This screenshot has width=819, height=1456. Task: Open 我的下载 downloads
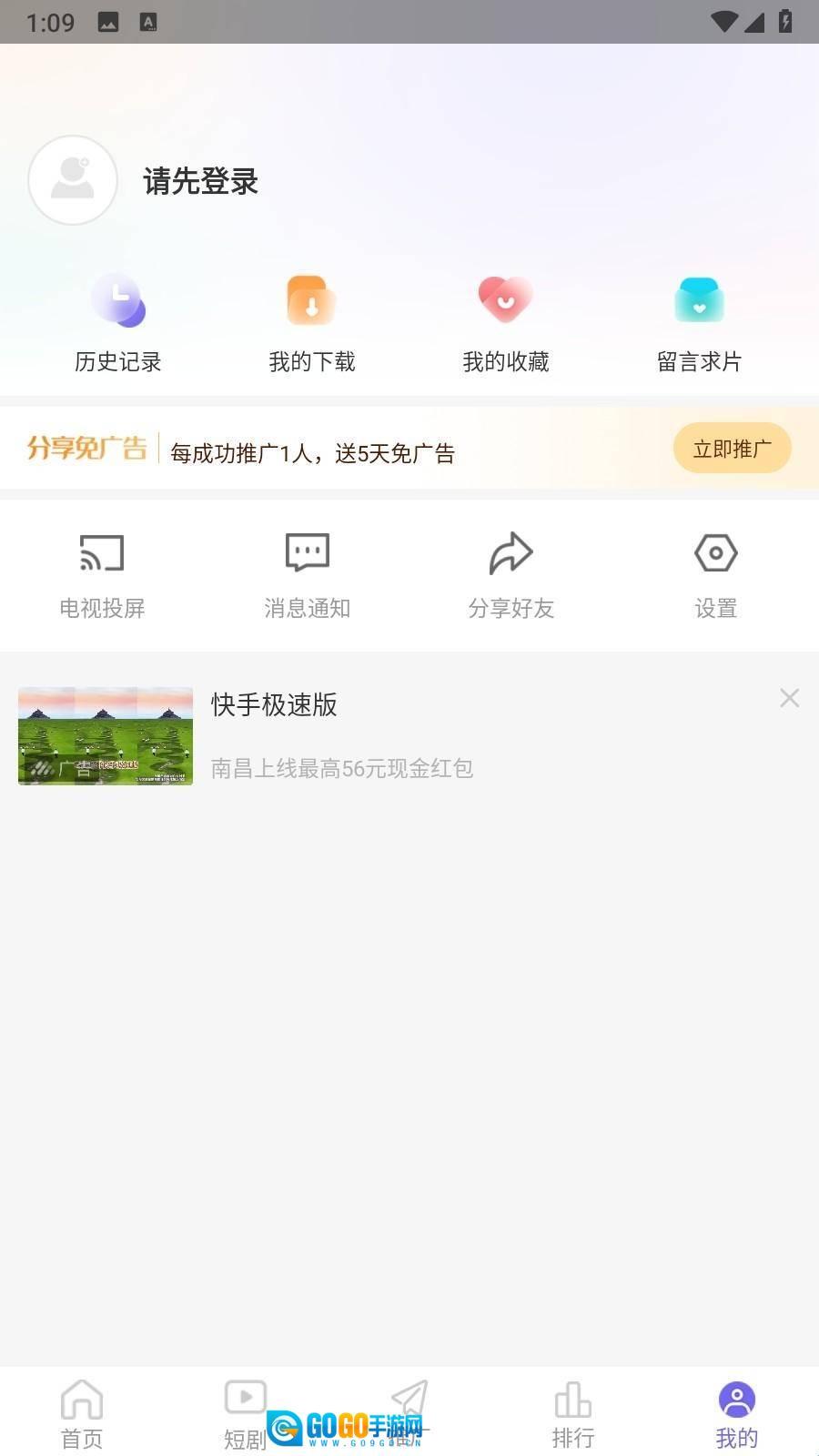click(x=312, y=323)
